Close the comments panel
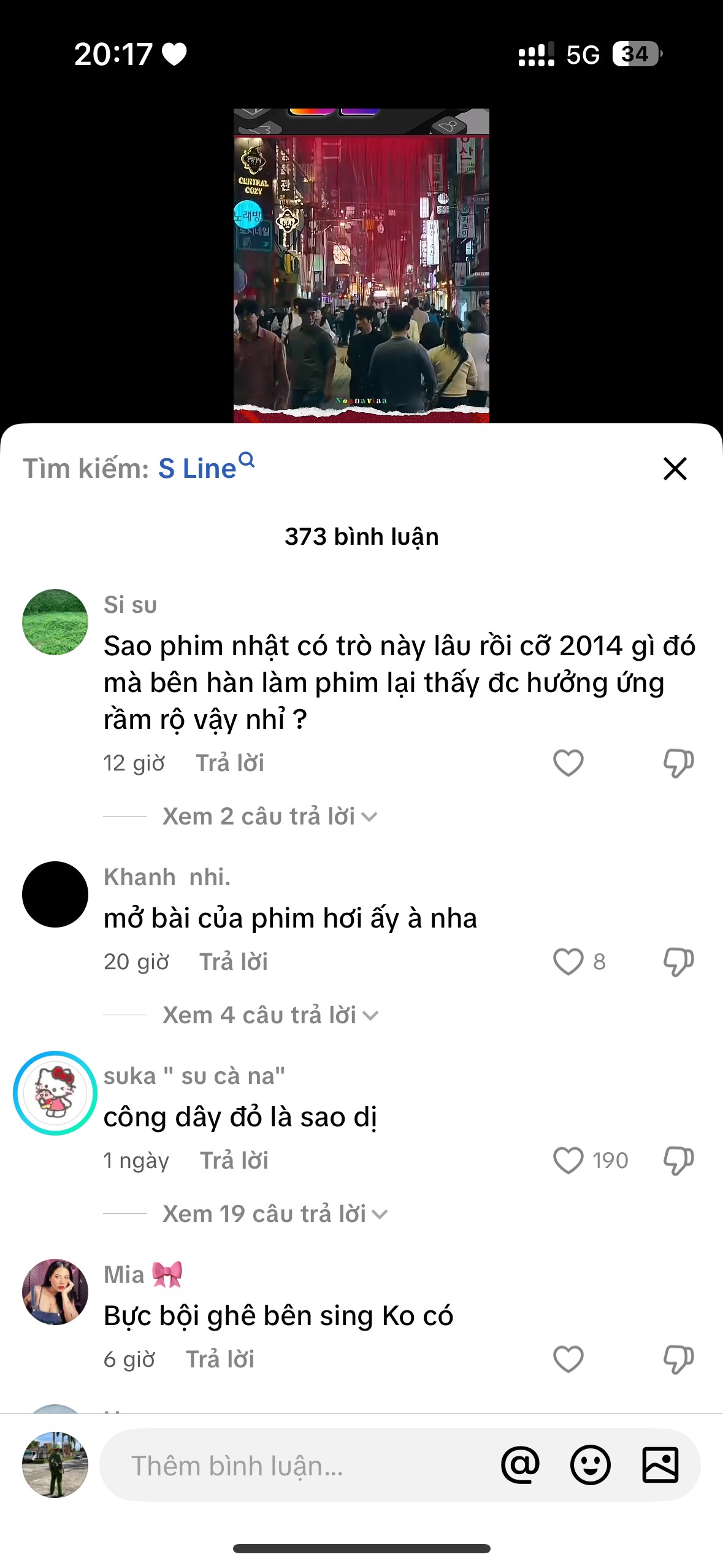 pos(675,469)
